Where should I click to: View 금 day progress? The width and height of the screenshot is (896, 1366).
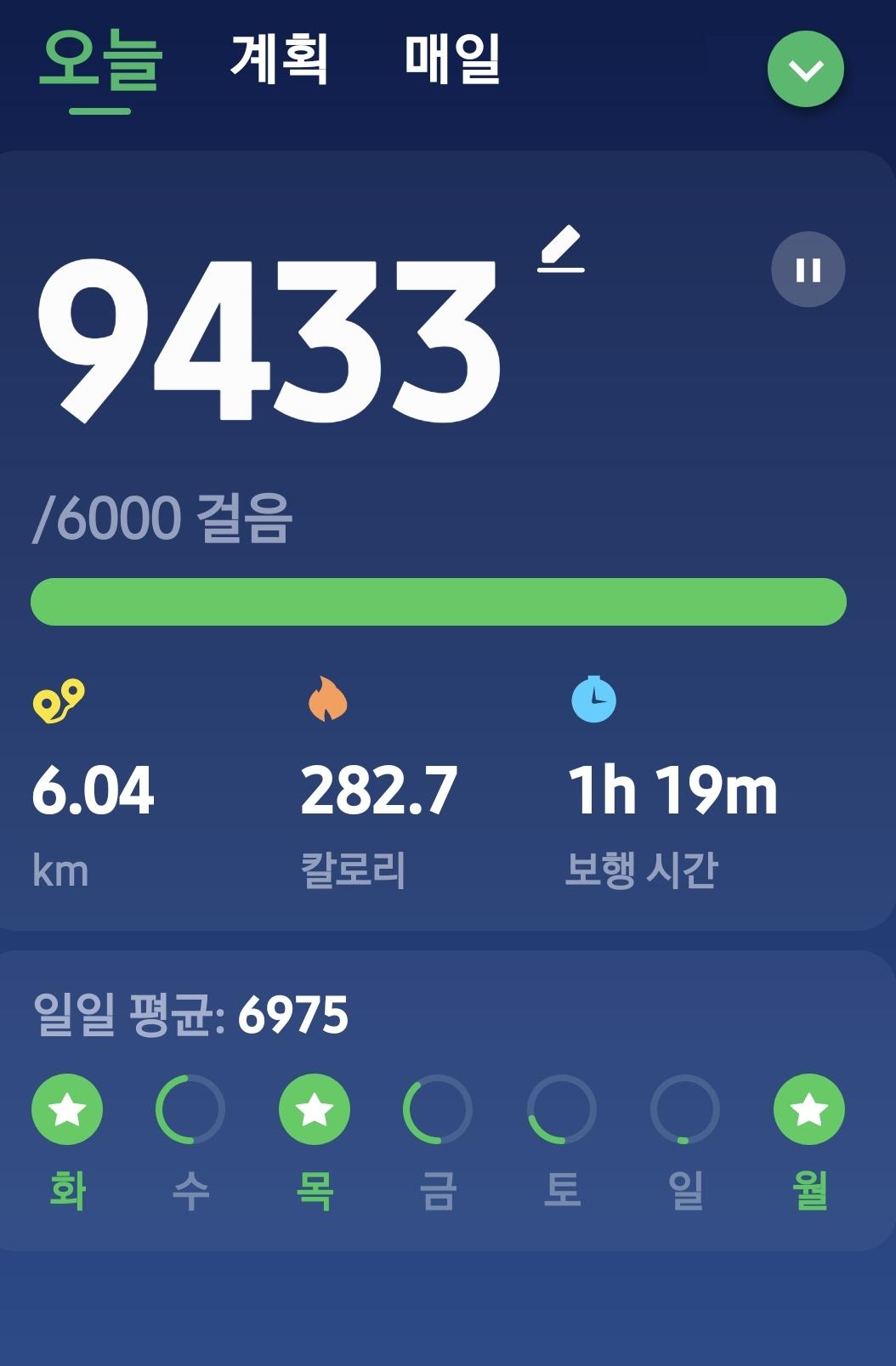[438, 1109]
